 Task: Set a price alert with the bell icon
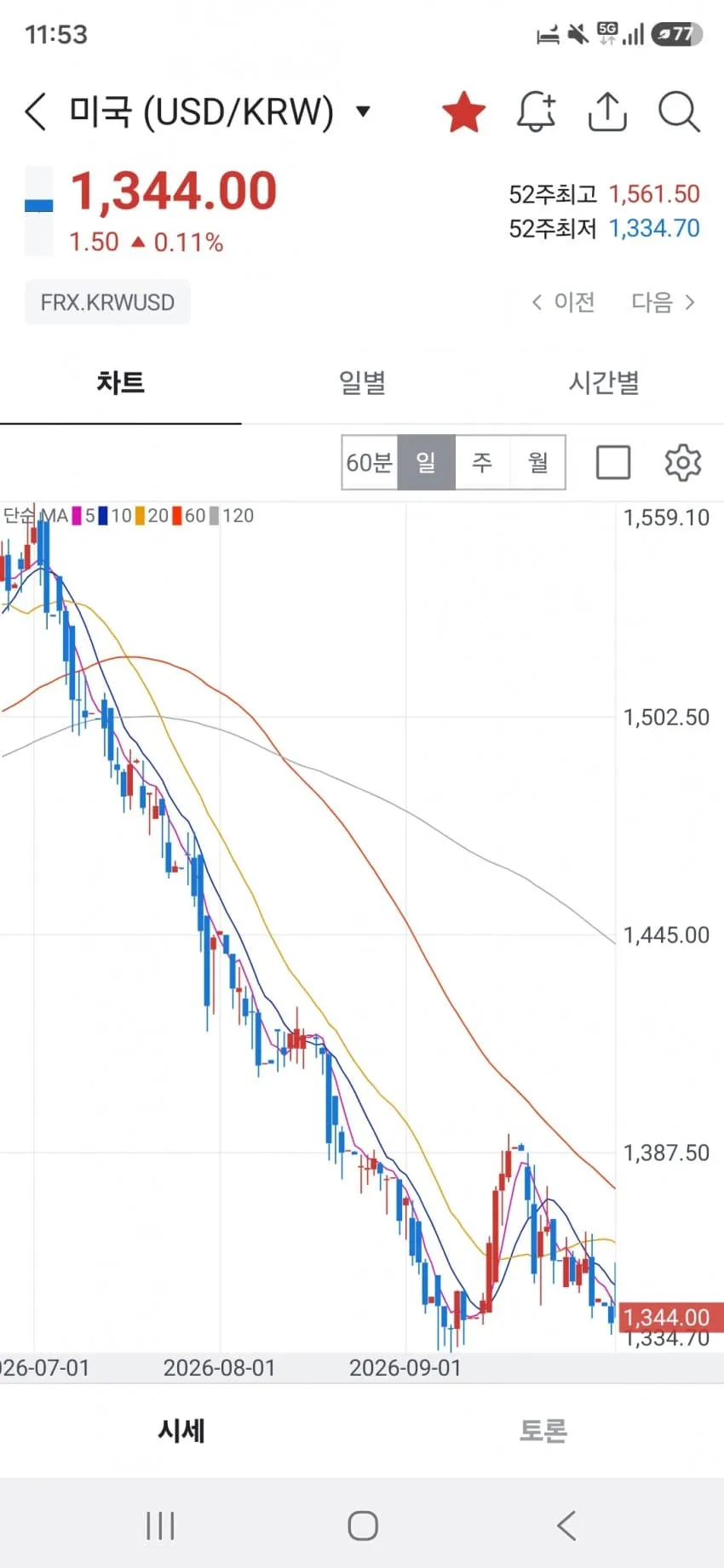point(536,112)
